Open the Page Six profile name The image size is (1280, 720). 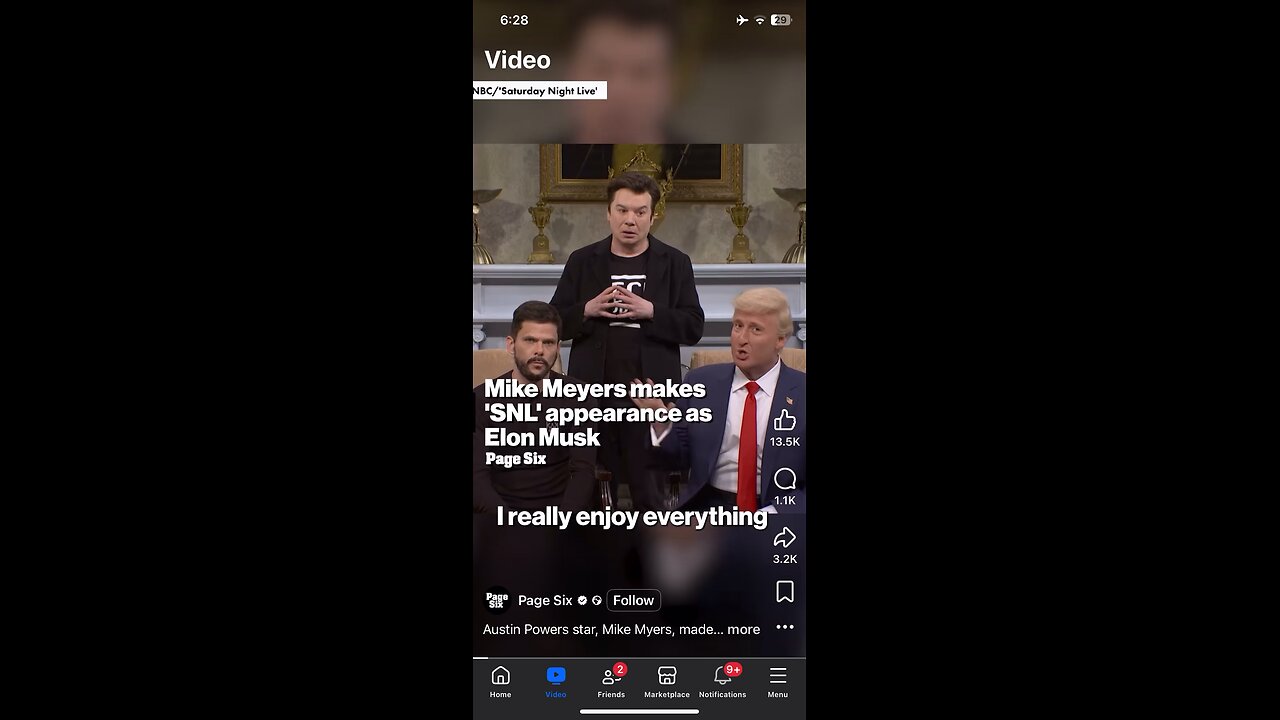tap(545, 600)
